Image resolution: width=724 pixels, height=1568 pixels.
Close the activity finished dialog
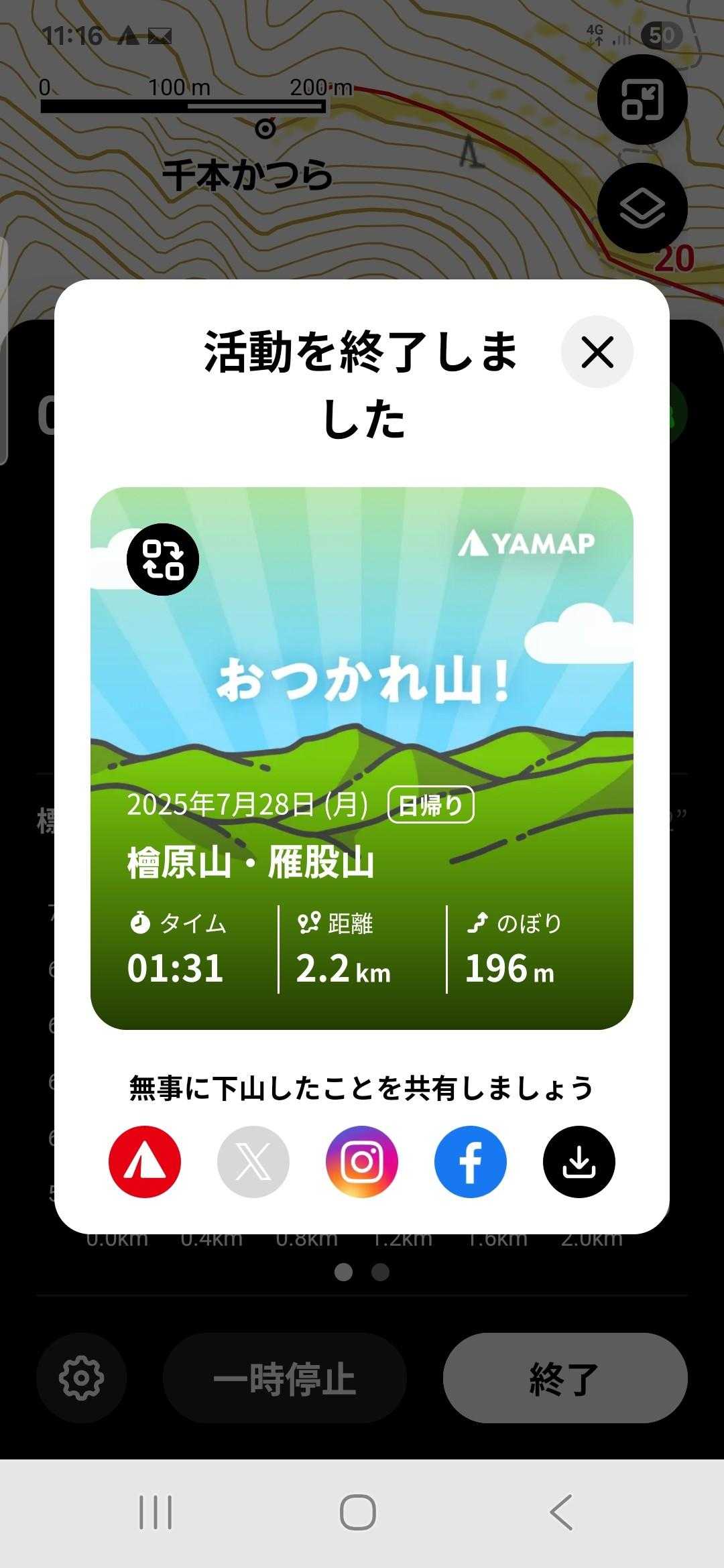[x=597, y=352]
